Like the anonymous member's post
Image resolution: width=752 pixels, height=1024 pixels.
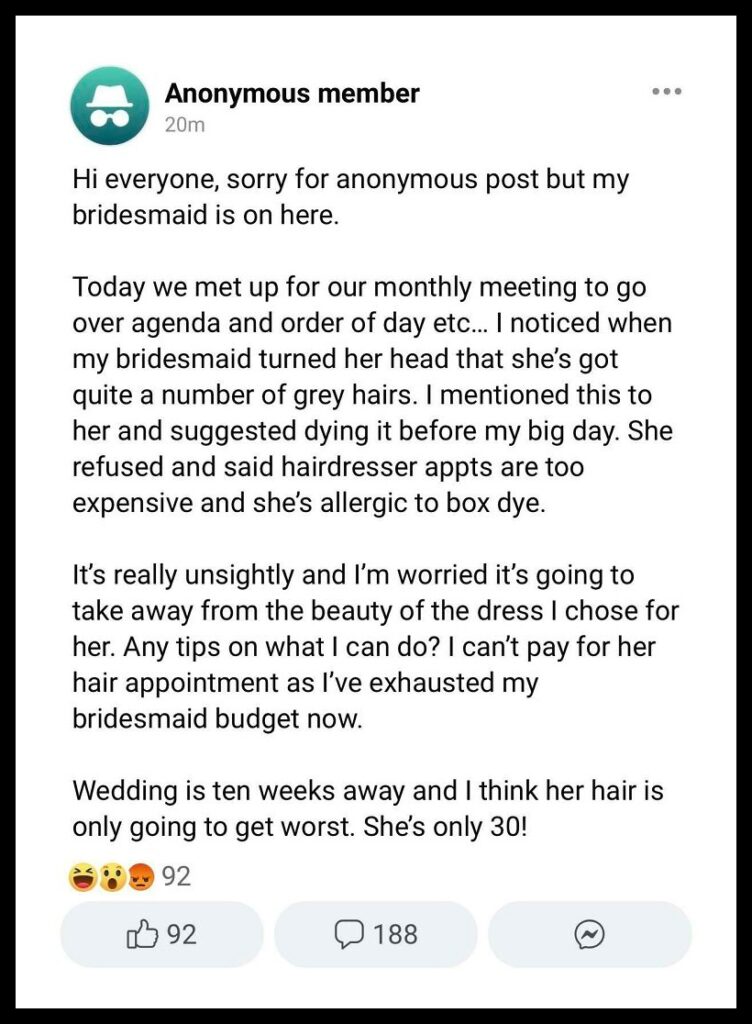coord(162,934)
